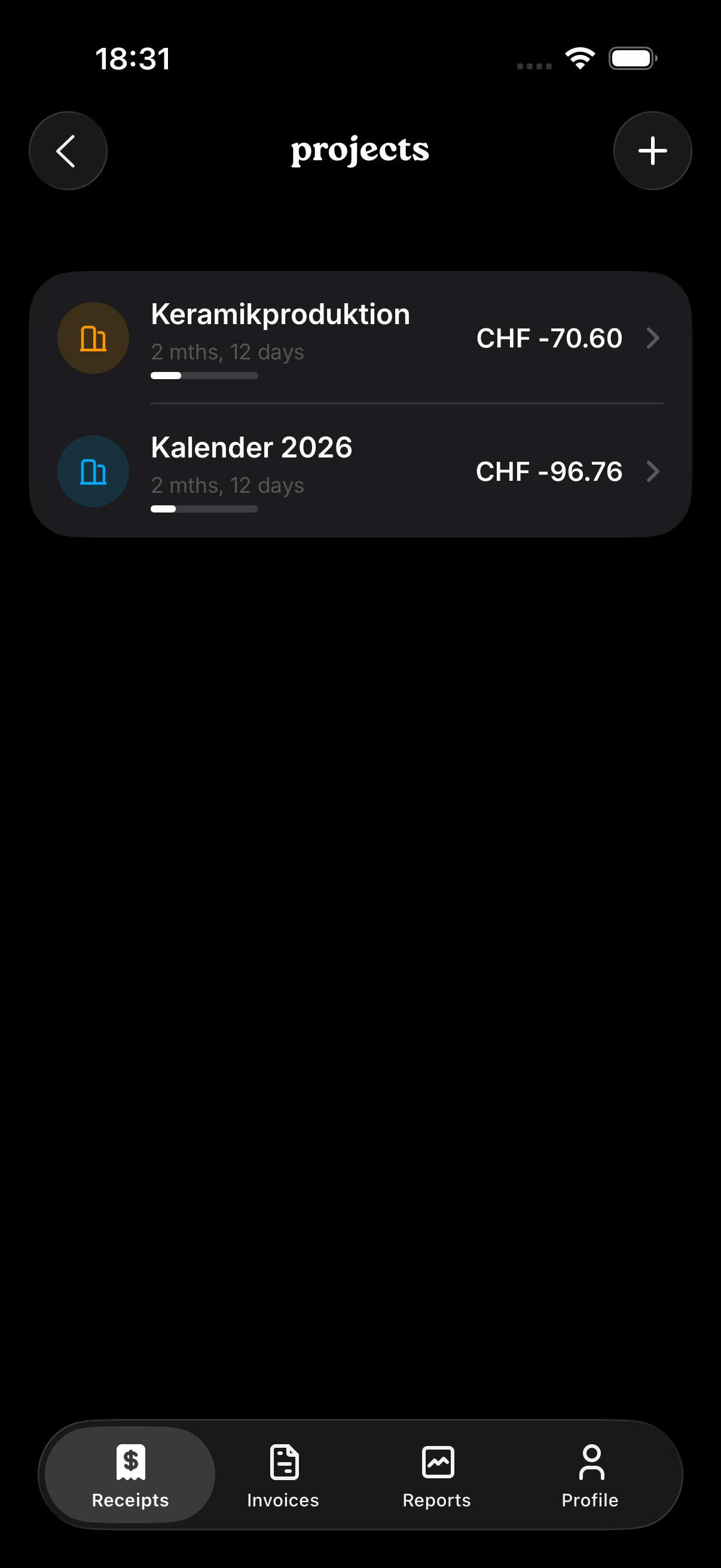This screenshot has height=1568, width=721.
Task: Tap the Kalender 2026 progress bar
Action: pyautogui.click(x=204, y=509)
